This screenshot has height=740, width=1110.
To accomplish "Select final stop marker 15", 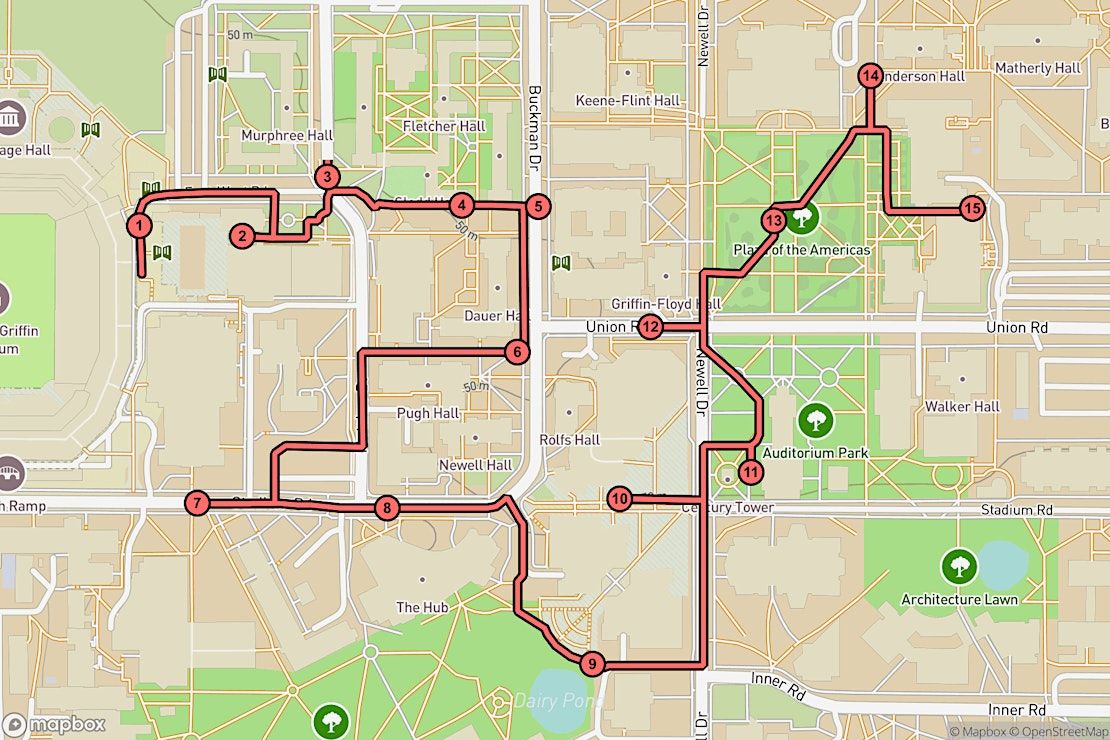I will 971,209.
